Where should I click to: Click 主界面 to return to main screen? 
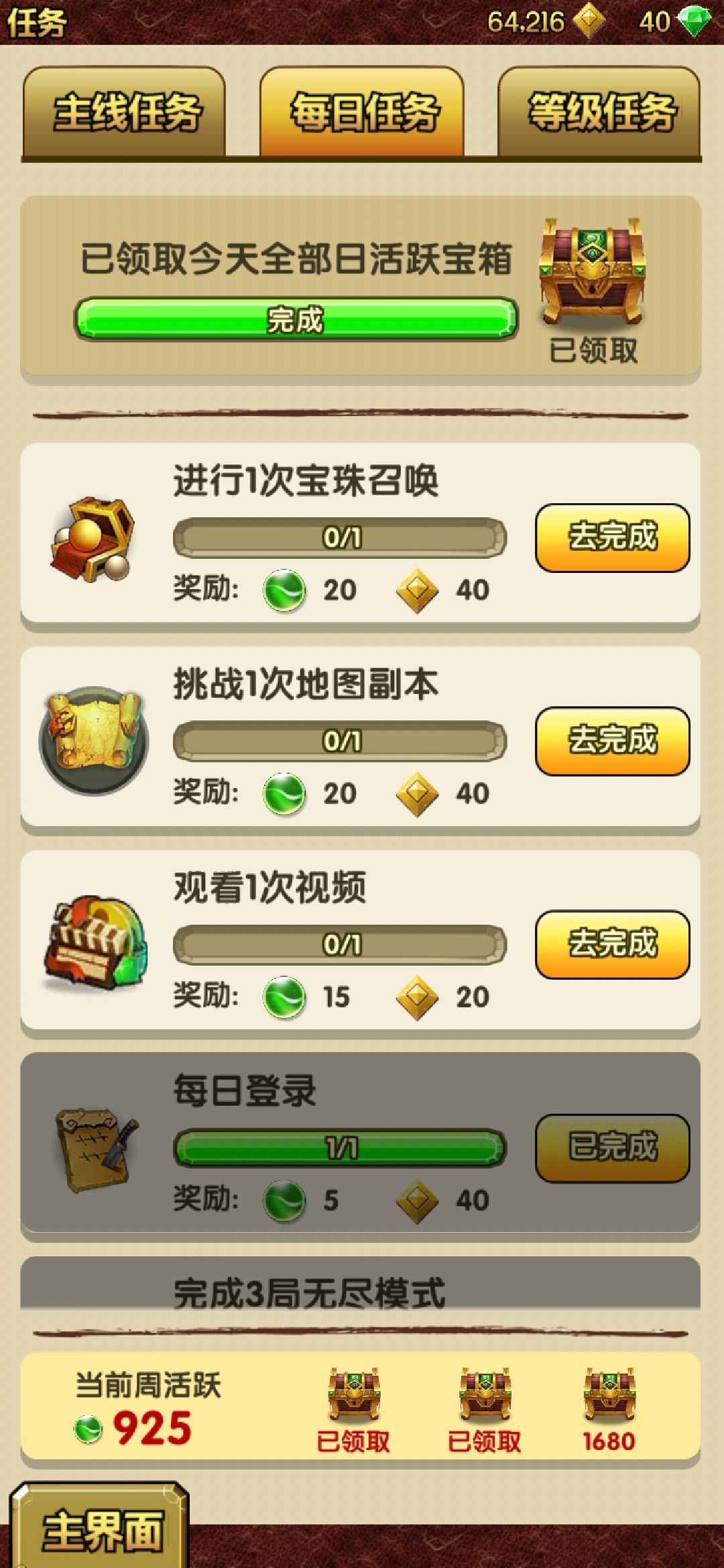101,1527
